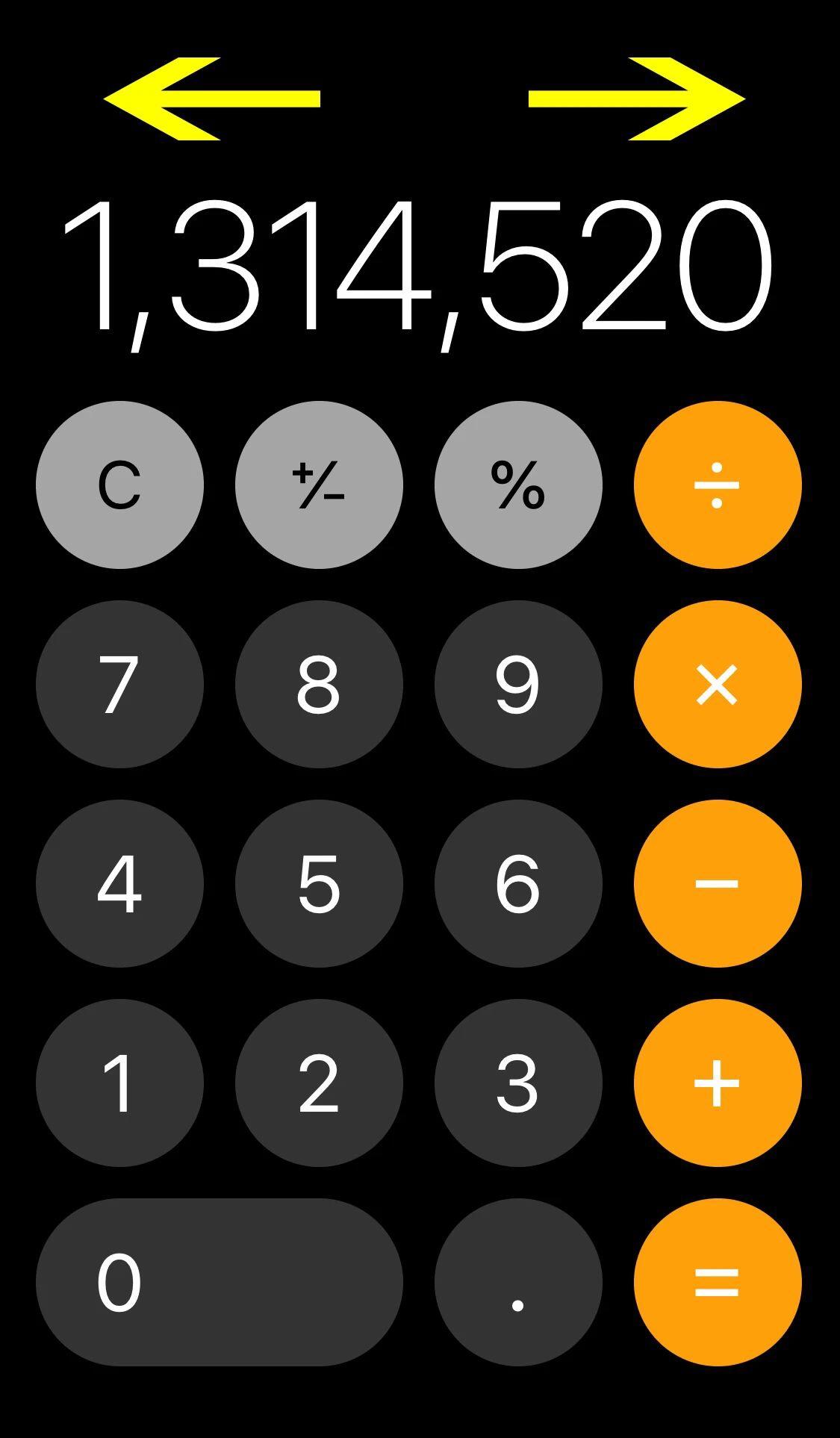Screen dimensions: 840x1438
Task: Choose the multiplication operator
Action: point(718,684)
